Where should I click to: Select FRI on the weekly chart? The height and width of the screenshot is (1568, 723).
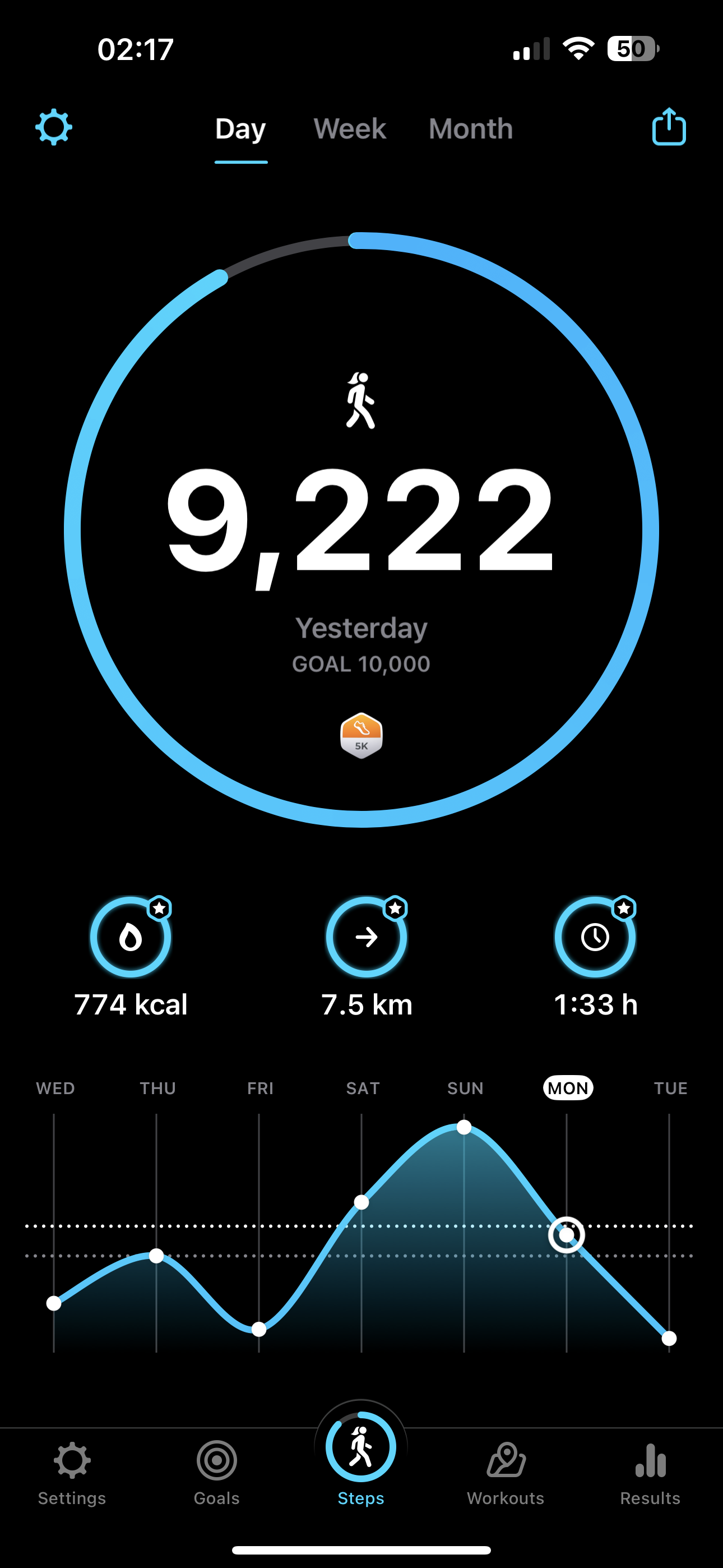(261, 1089)
